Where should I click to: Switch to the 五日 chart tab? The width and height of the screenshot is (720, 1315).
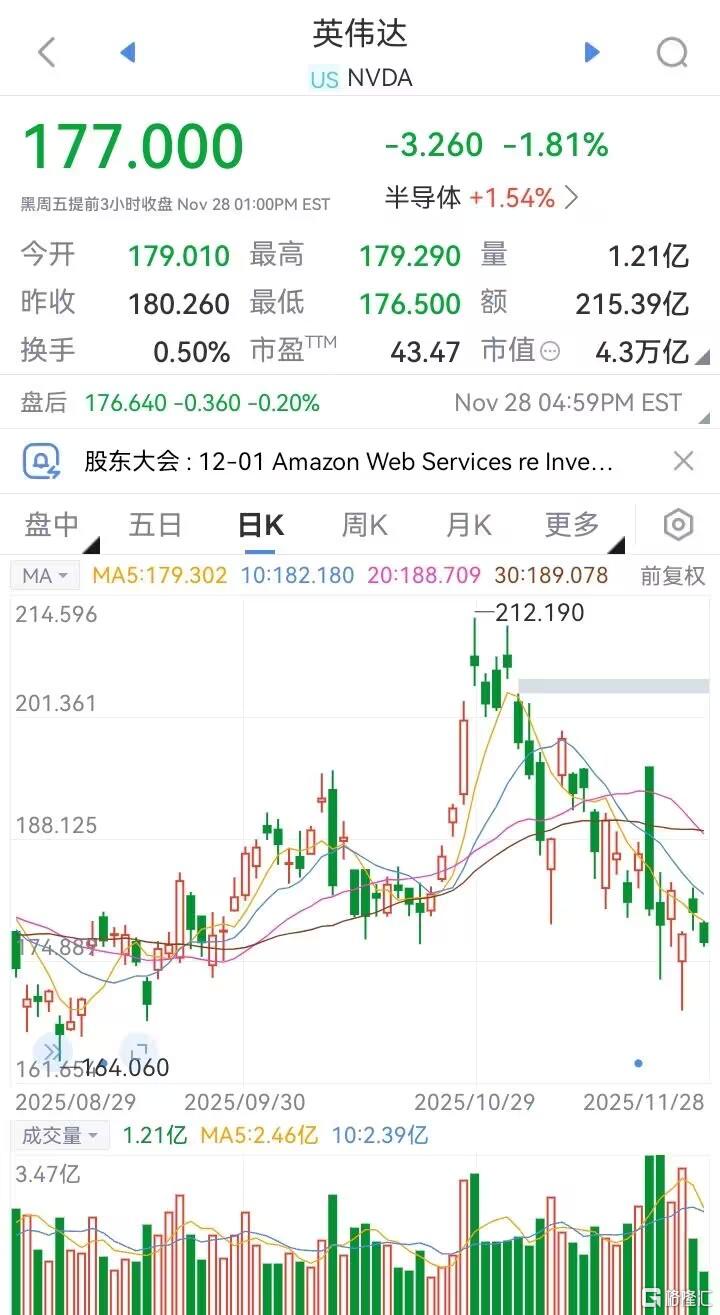tap(155, 524)
